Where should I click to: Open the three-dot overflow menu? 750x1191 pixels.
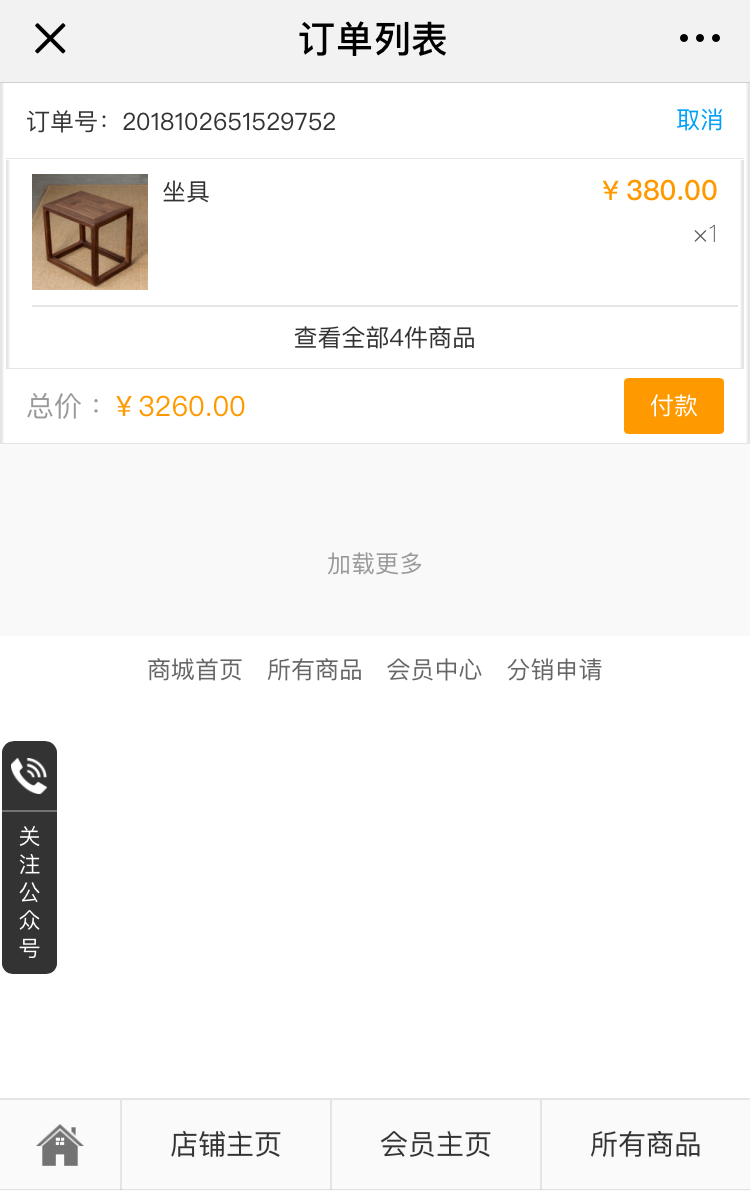point(699,39)
